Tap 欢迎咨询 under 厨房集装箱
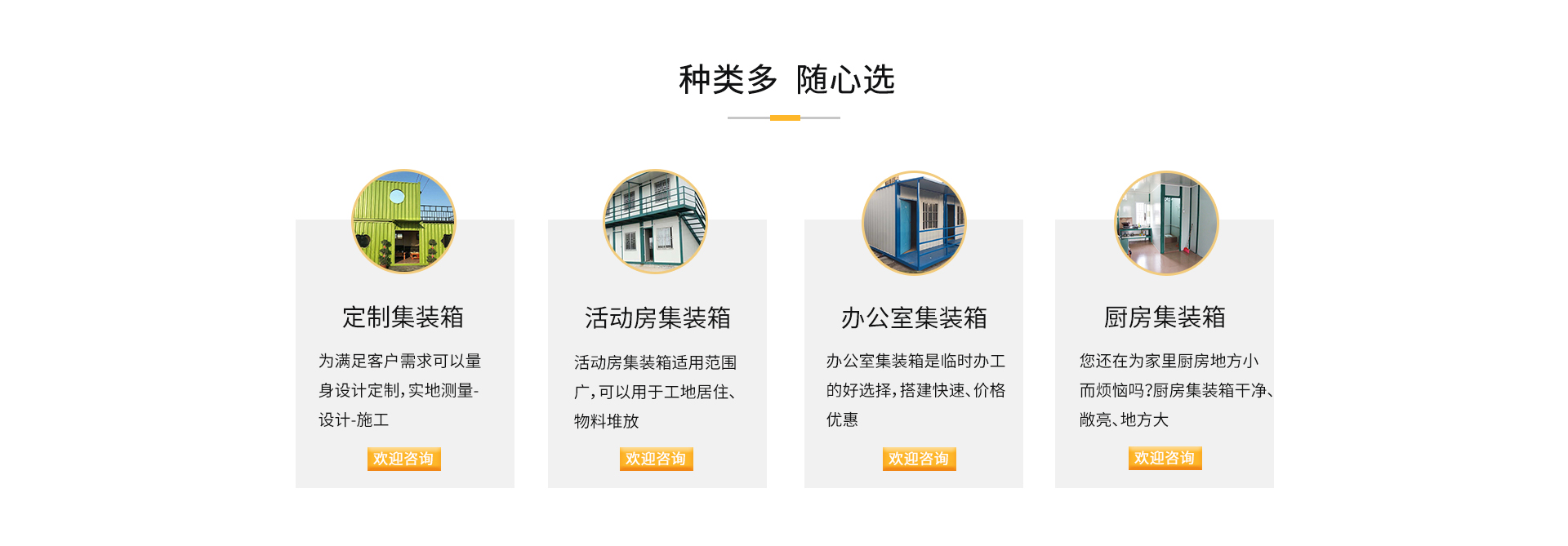The image size is (1568, 546). tap(1165, 458)
